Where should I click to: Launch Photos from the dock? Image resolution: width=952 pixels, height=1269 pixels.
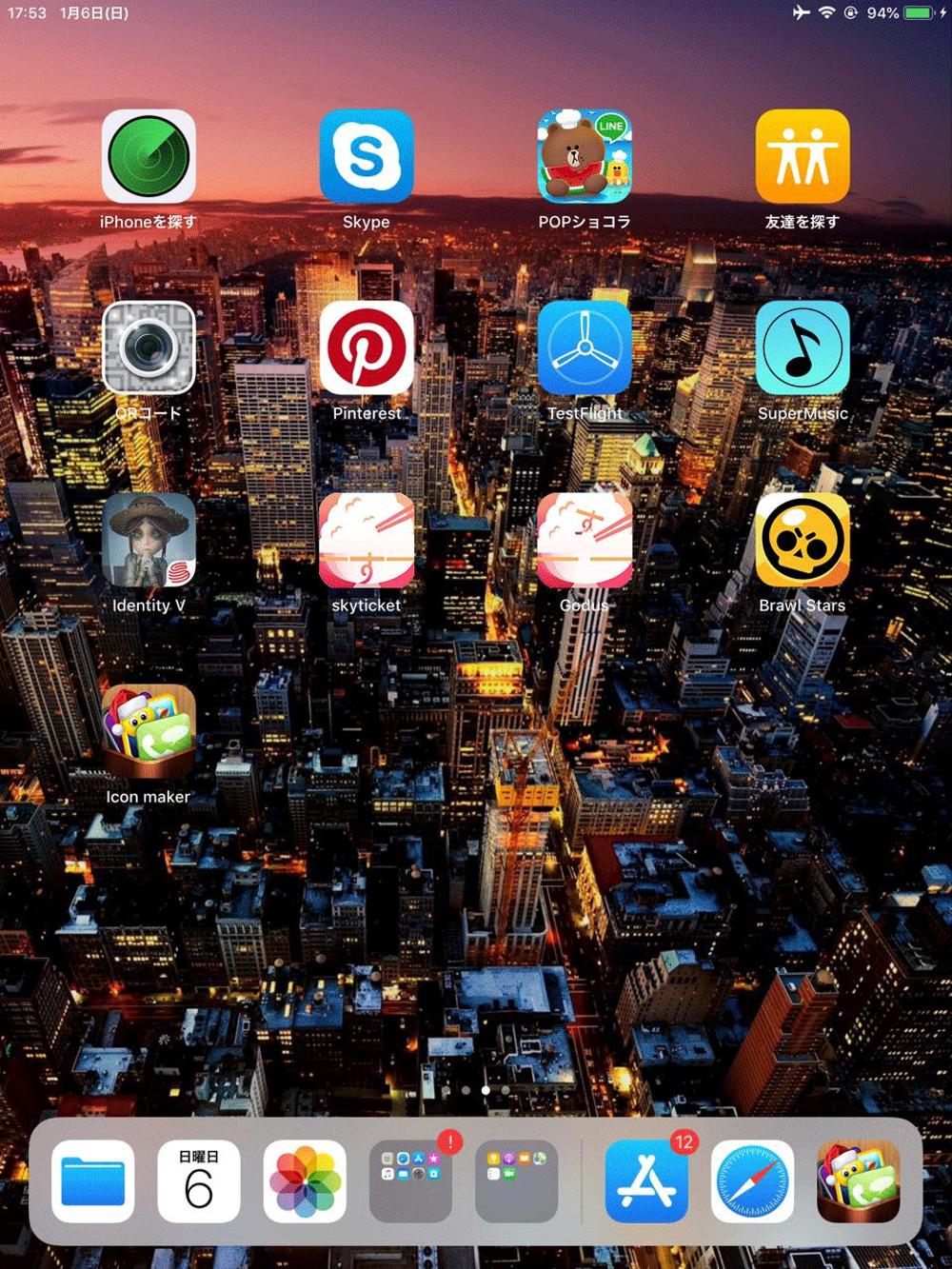(x=305, y=1181)
